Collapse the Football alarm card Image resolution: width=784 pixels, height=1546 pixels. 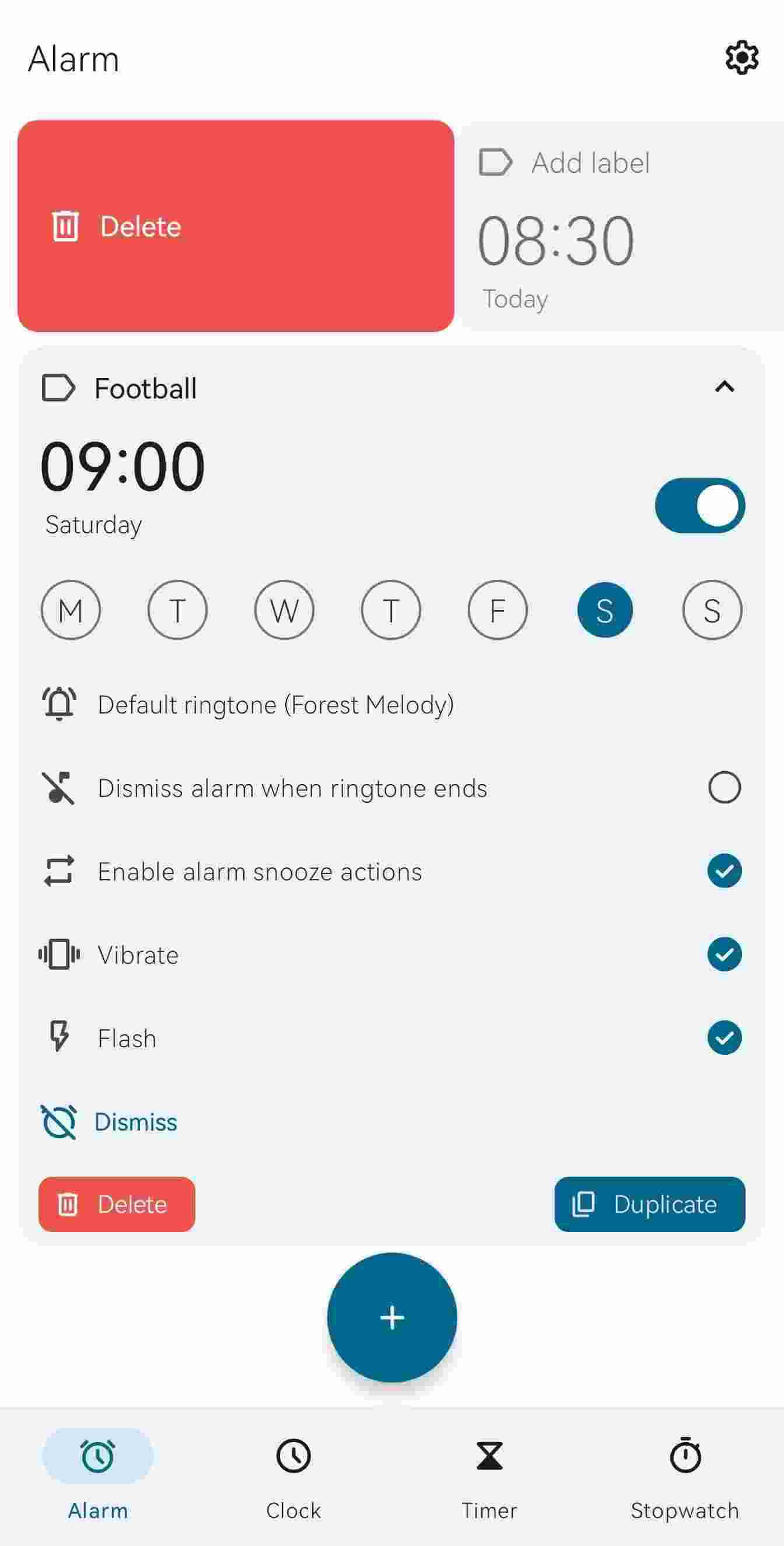click(724, 387)
